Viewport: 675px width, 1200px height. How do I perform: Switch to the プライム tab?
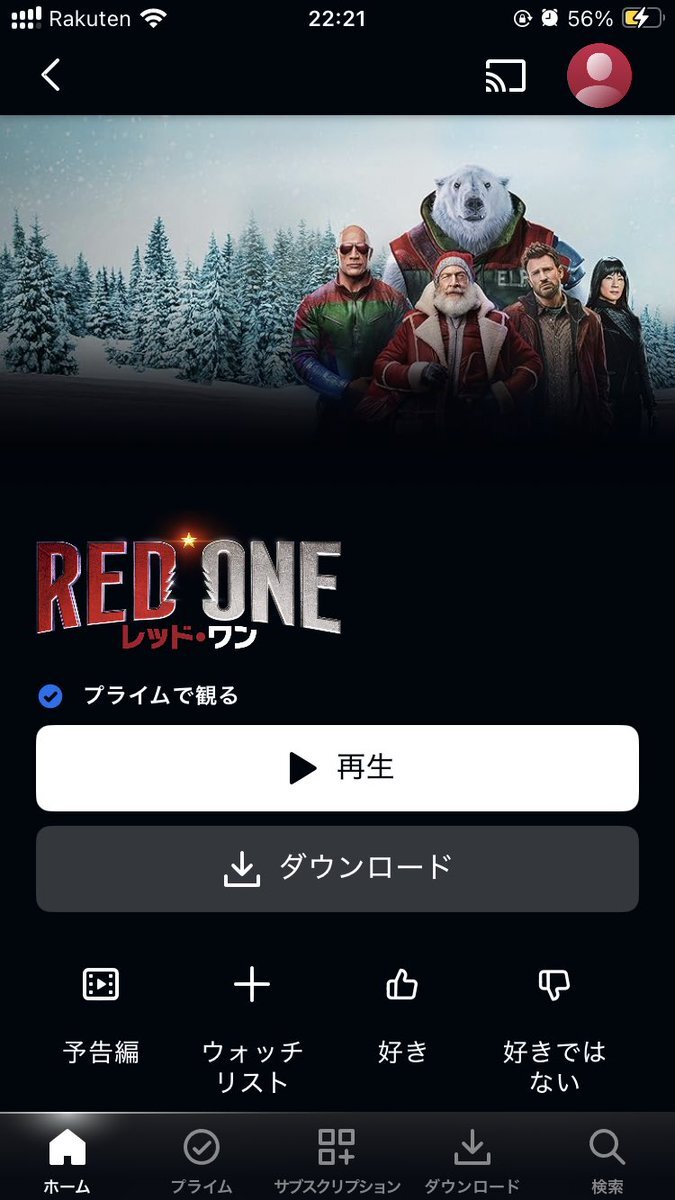(x=202, y=1160)
